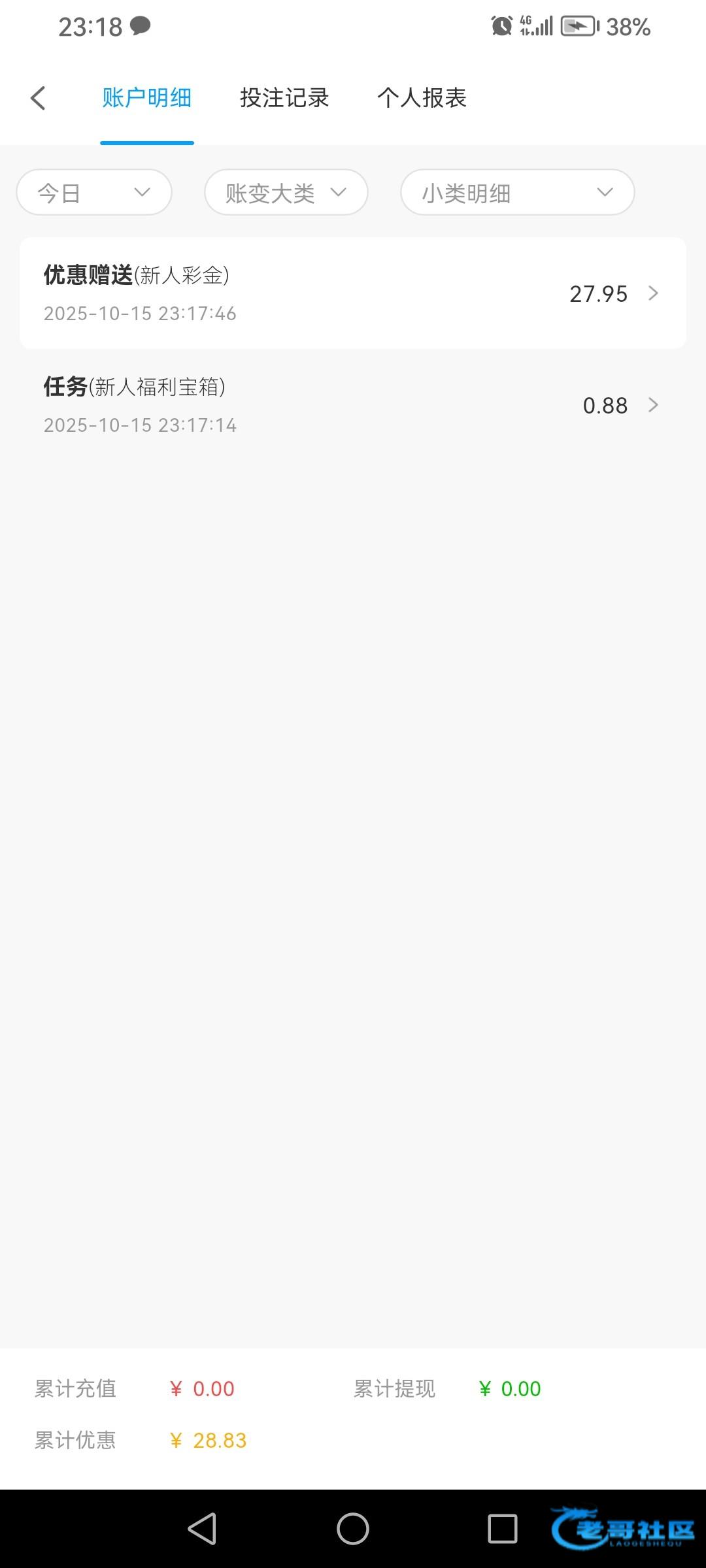Open the system recent apps button

point(503,1529)
